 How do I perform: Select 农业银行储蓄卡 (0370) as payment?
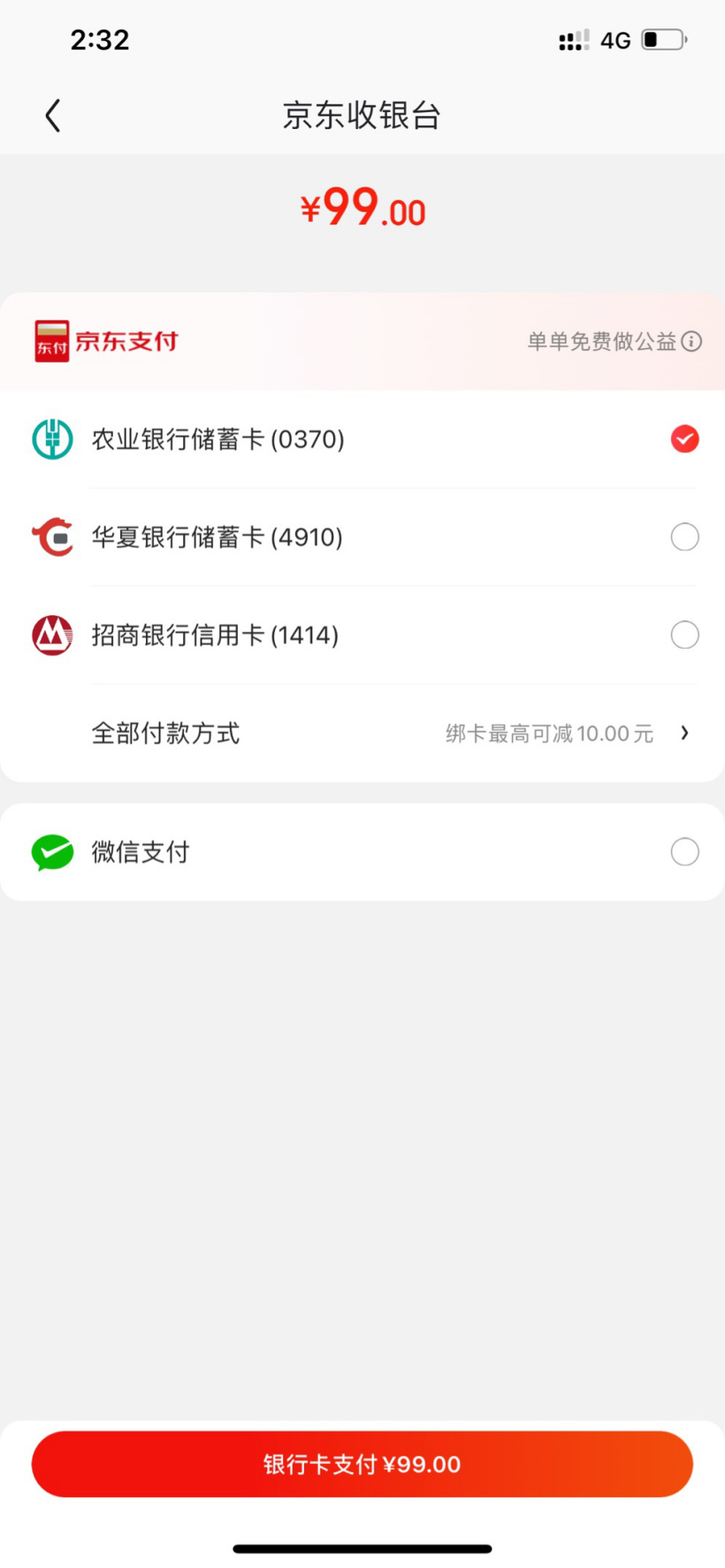click(x=362, y=439)
